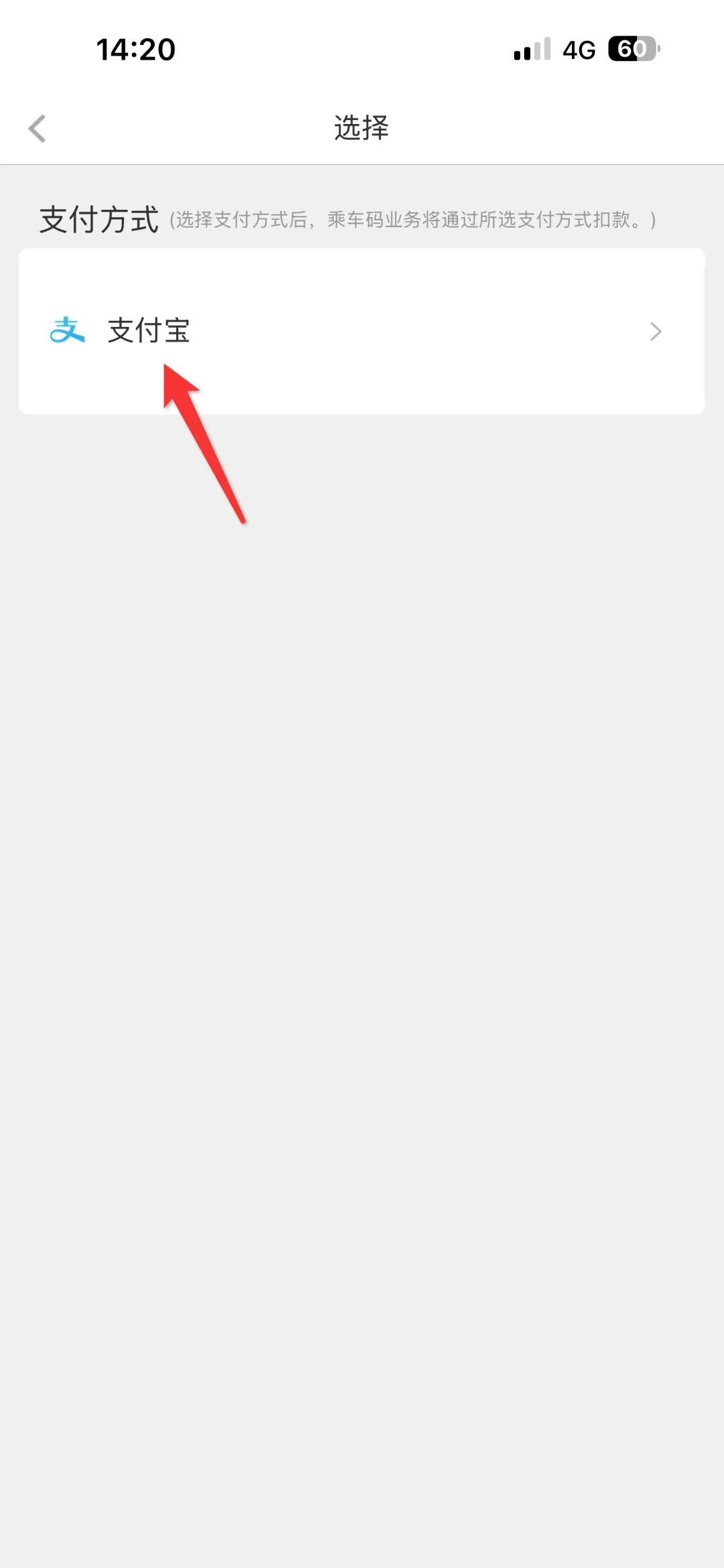The height and width of the screenshot is (1568, 724).
Task: Go back using the top-left arrow
Action: (38, 128)
